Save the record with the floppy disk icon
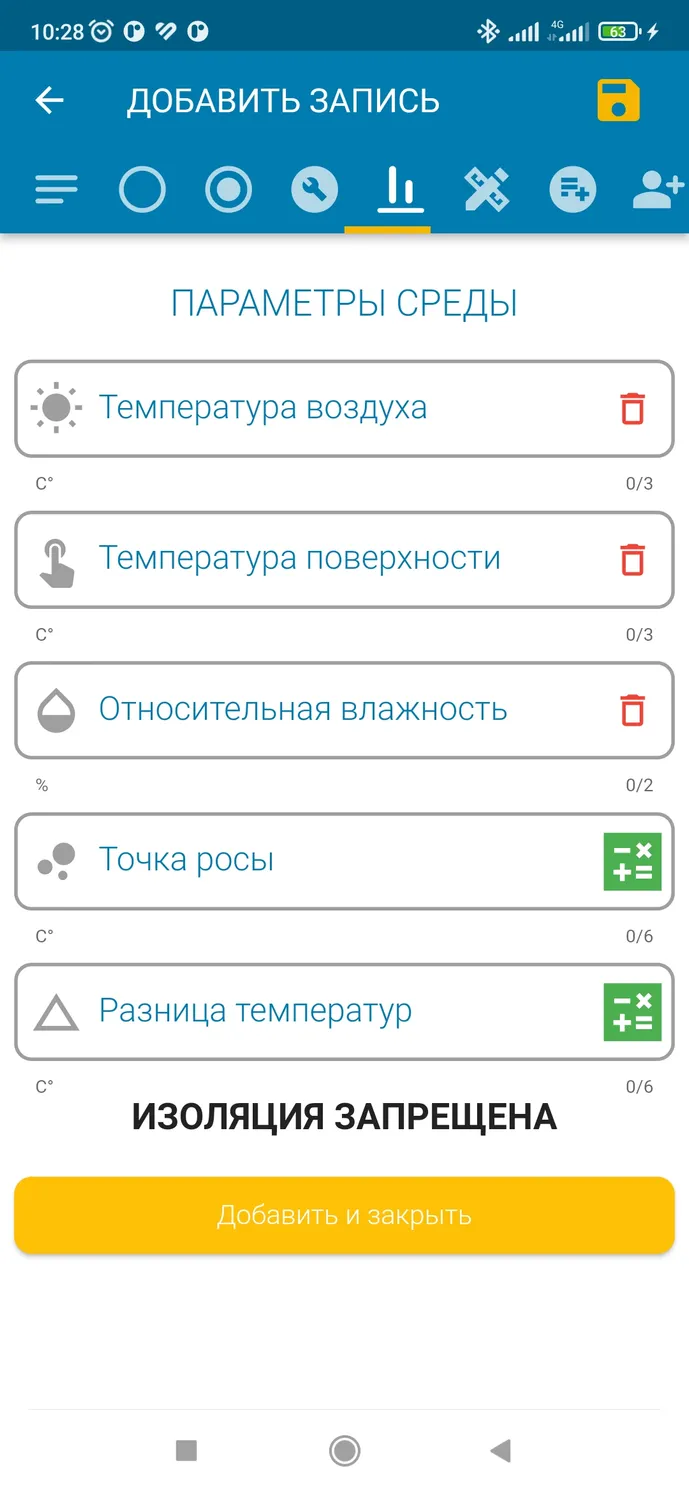Viewport: 689px width, 1492px height. point(618,101)
